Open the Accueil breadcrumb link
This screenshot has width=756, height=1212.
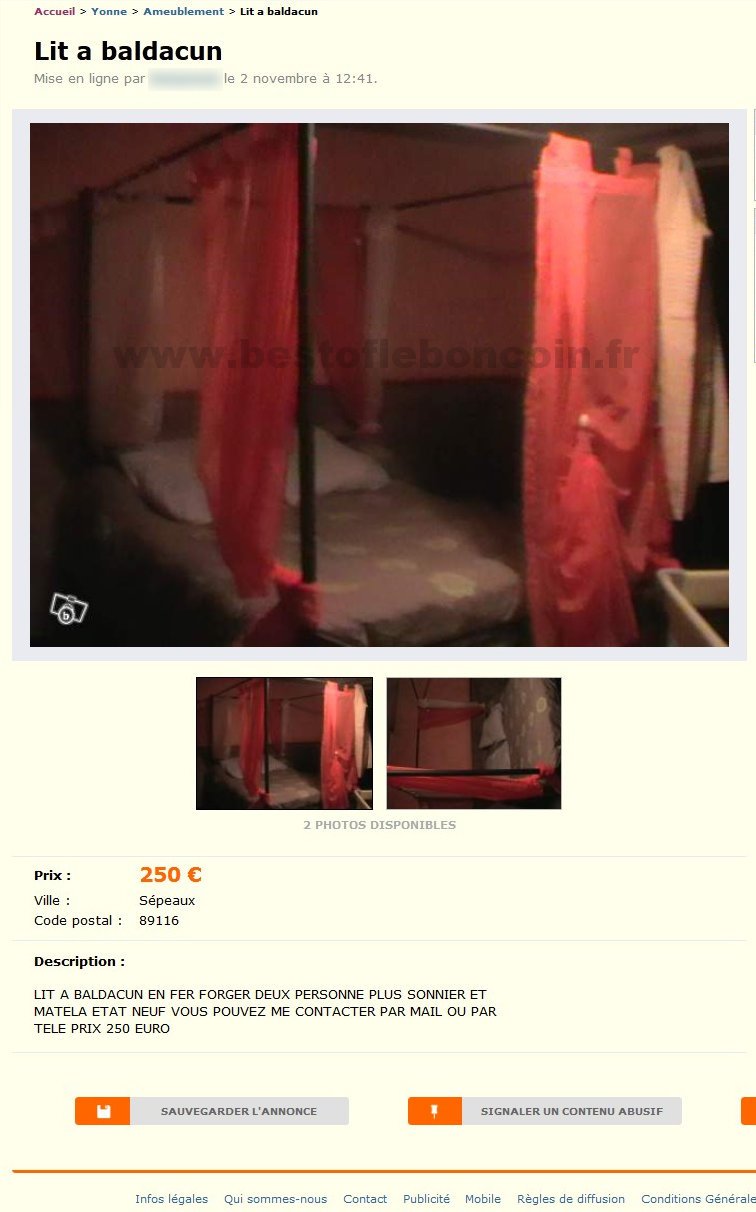pyautogui.click(x=54, y=12)
